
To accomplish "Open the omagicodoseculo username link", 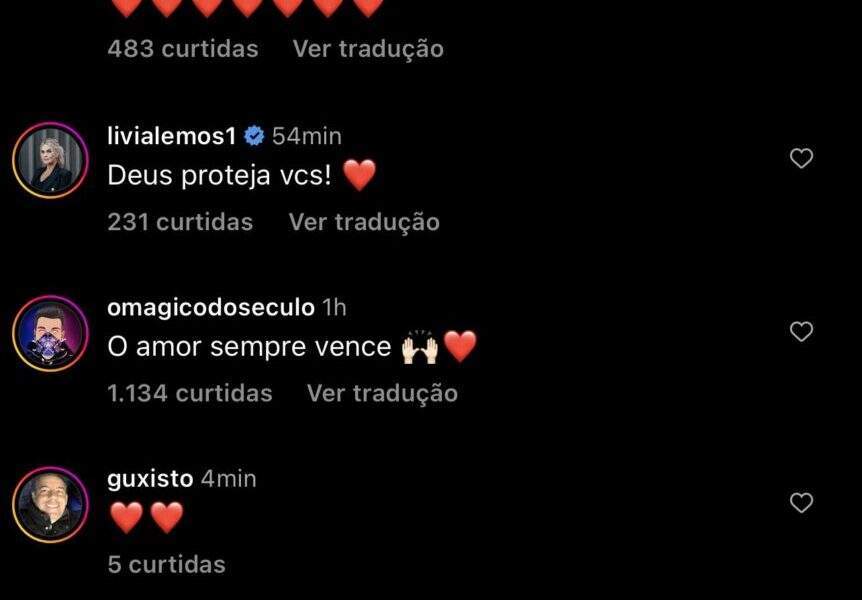I will click(210, 307).
